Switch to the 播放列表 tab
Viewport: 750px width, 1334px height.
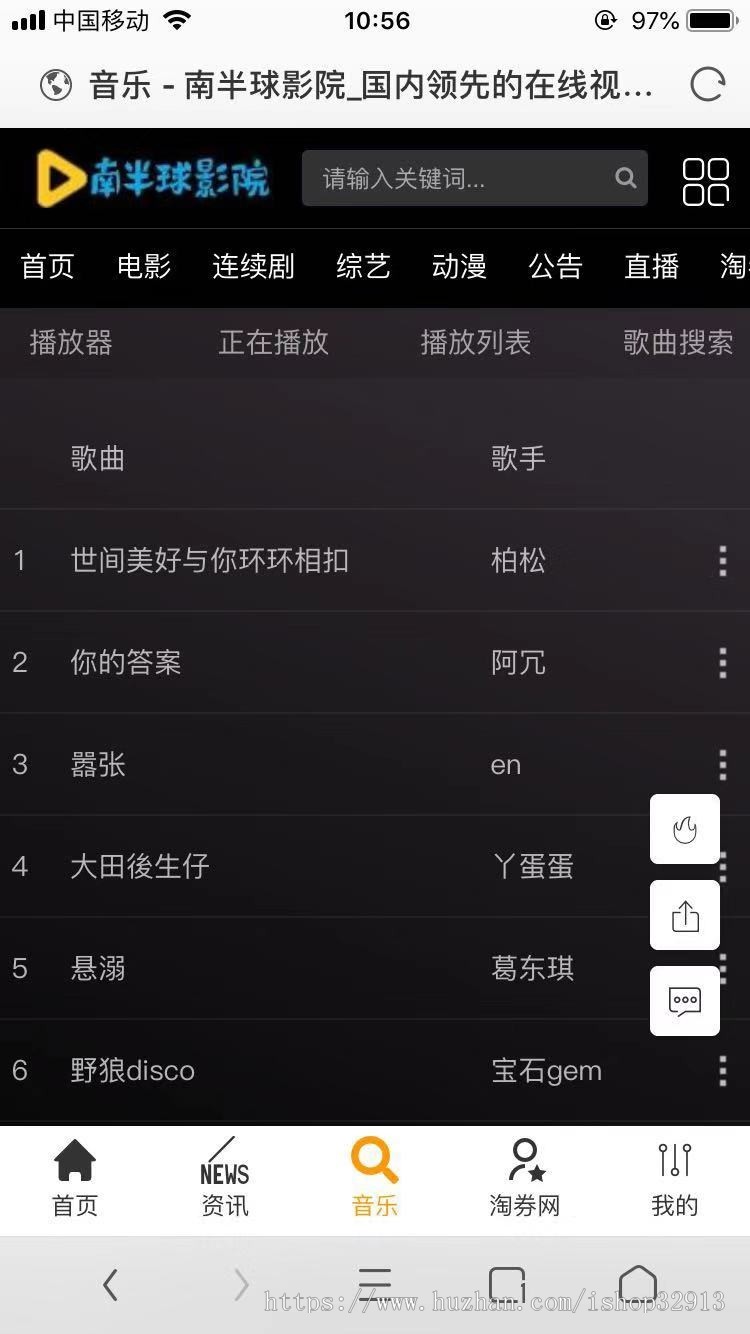[x=476, y=343]
